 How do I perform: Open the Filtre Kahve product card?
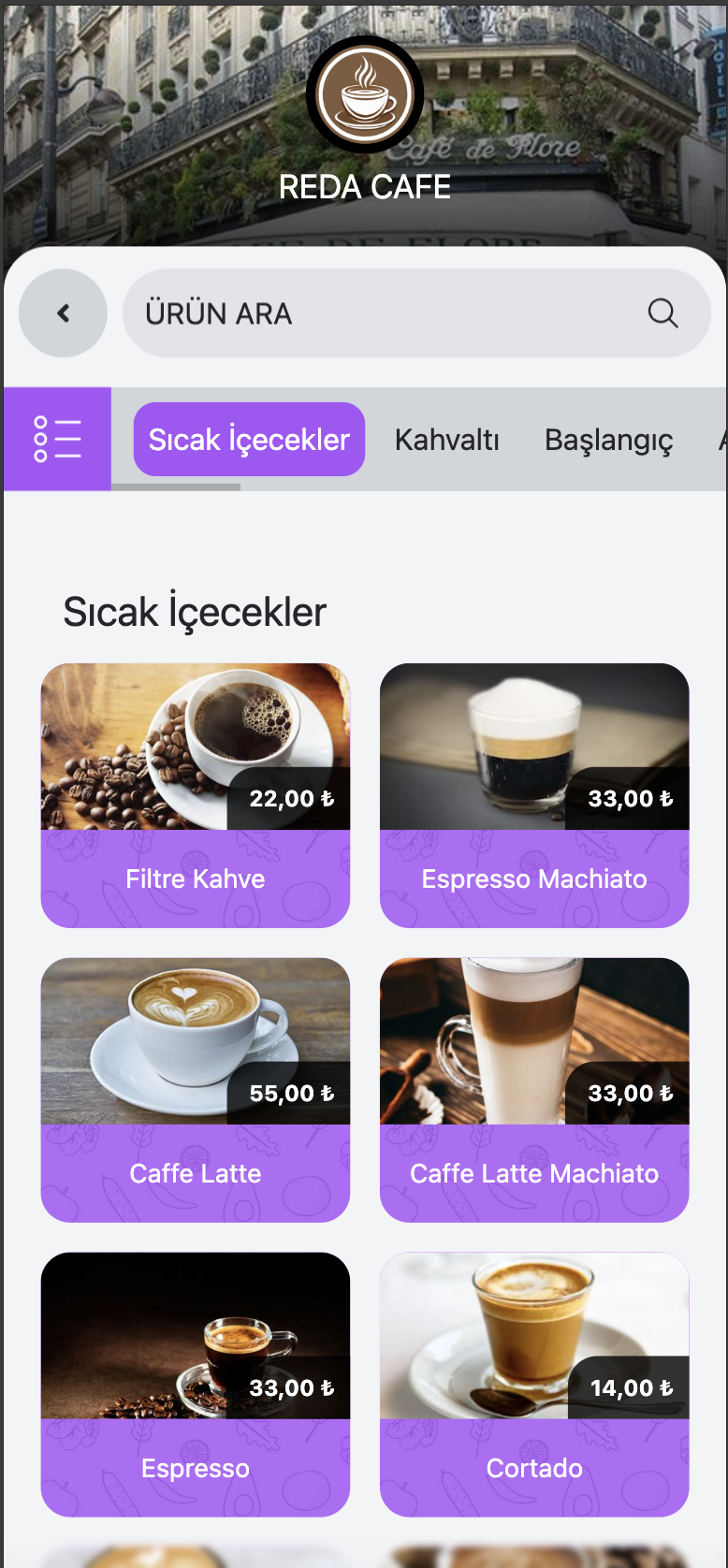[x=196, y=795]
